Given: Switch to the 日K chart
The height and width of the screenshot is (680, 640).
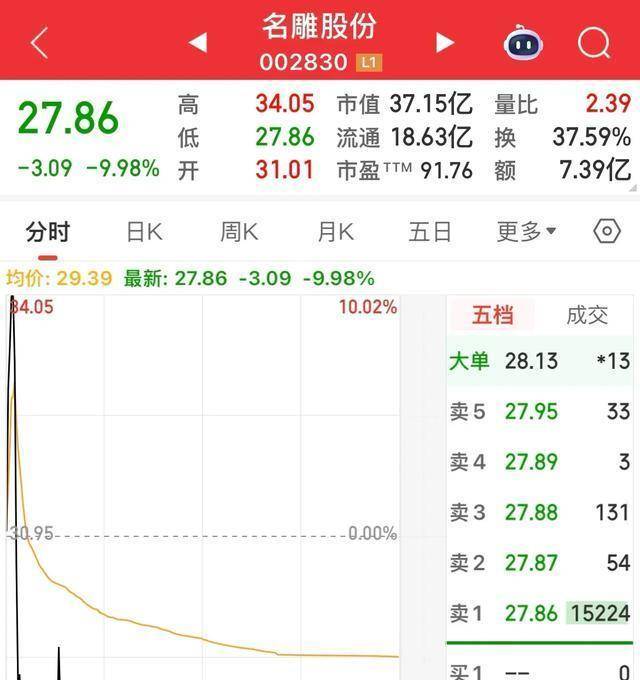Looking at the screenshot, I should [144, 232].
